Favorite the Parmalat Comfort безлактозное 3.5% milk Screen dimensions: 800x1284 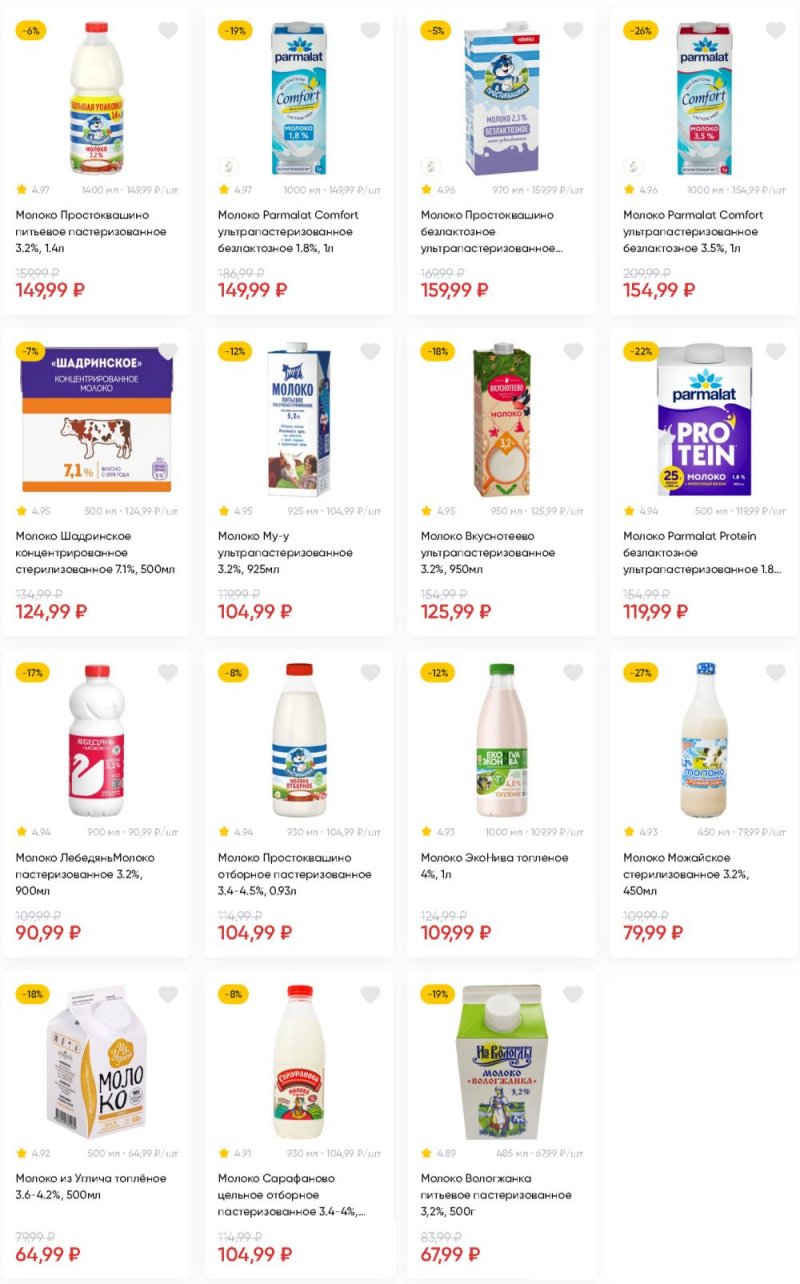(x=775, y=31)
